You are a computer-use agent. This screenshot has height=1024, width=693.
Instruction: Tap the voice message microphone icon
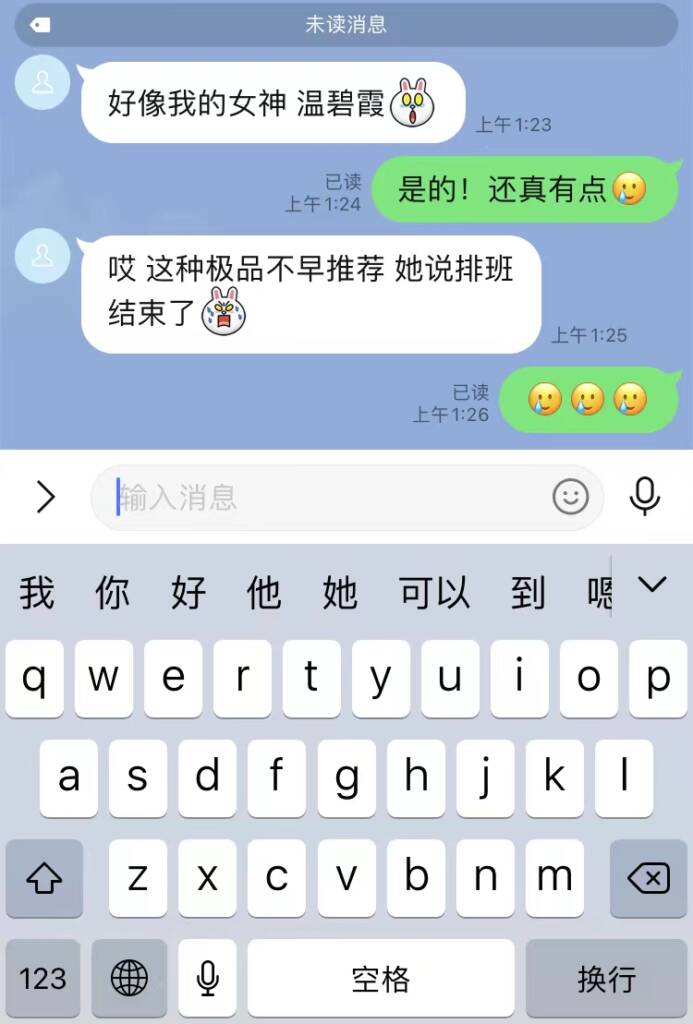[645, 497]
